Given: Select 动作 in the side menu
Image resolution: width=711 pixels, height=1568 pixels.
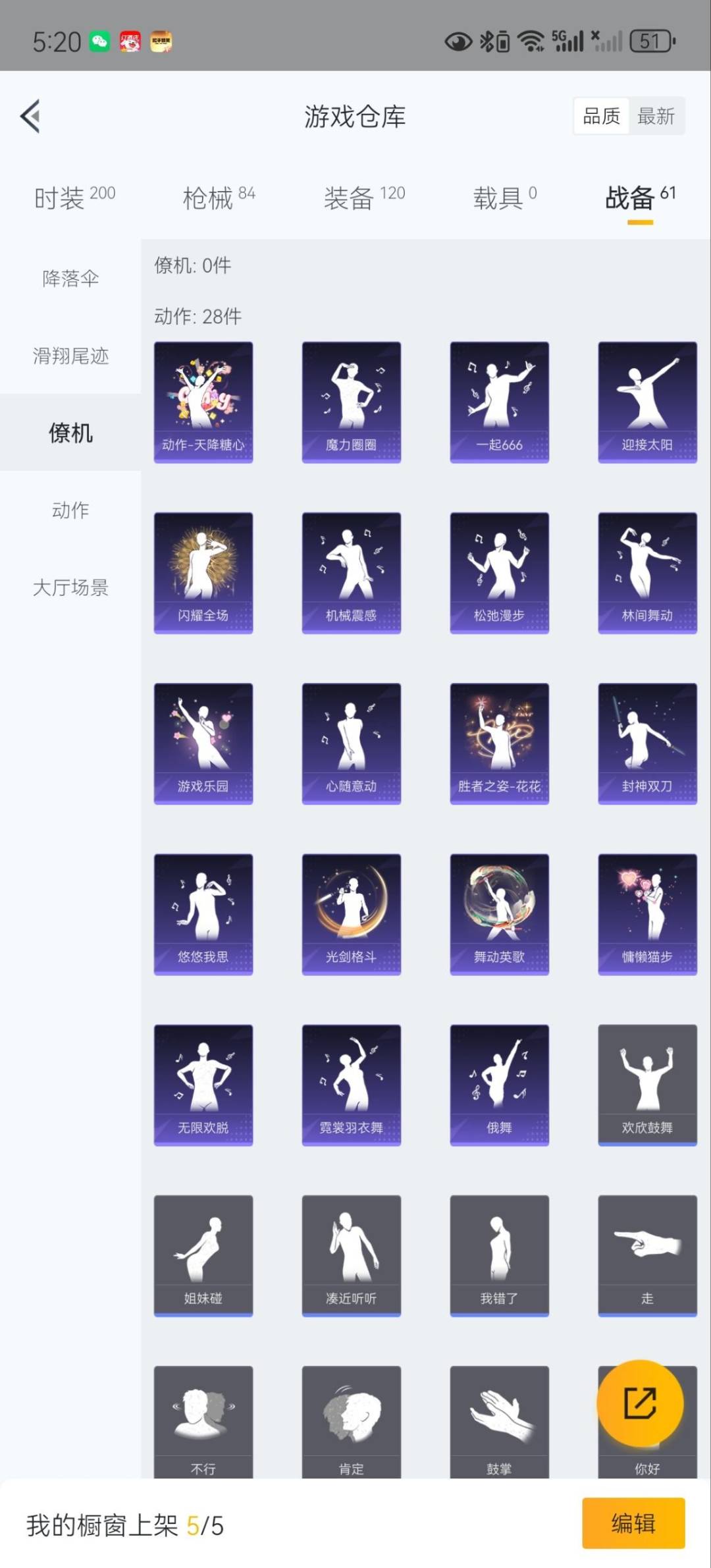Looking at the screenshot, I should pyautogui.click(x=70, y=510).
